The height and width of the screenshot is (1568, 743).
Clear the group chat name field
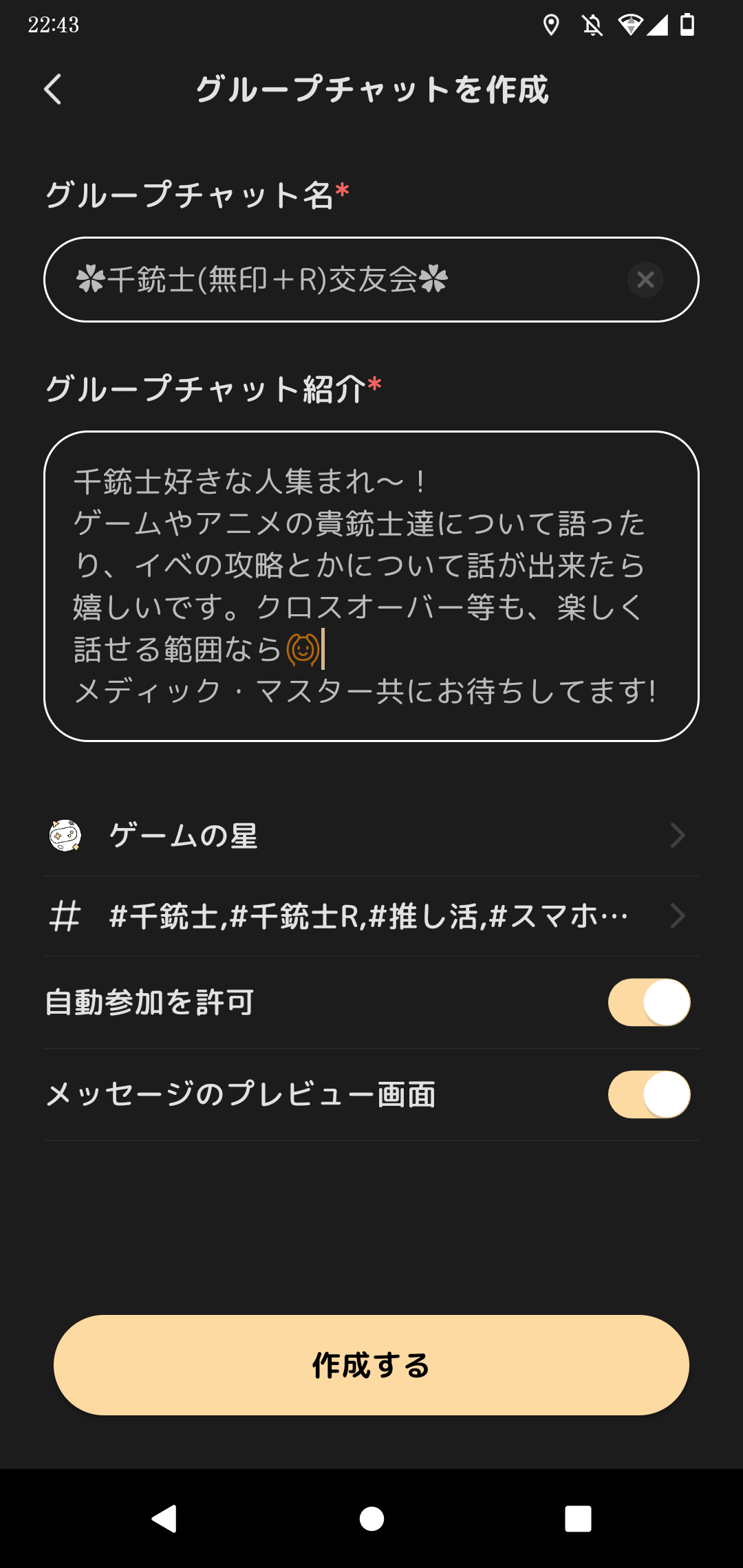tap(645, 280)
